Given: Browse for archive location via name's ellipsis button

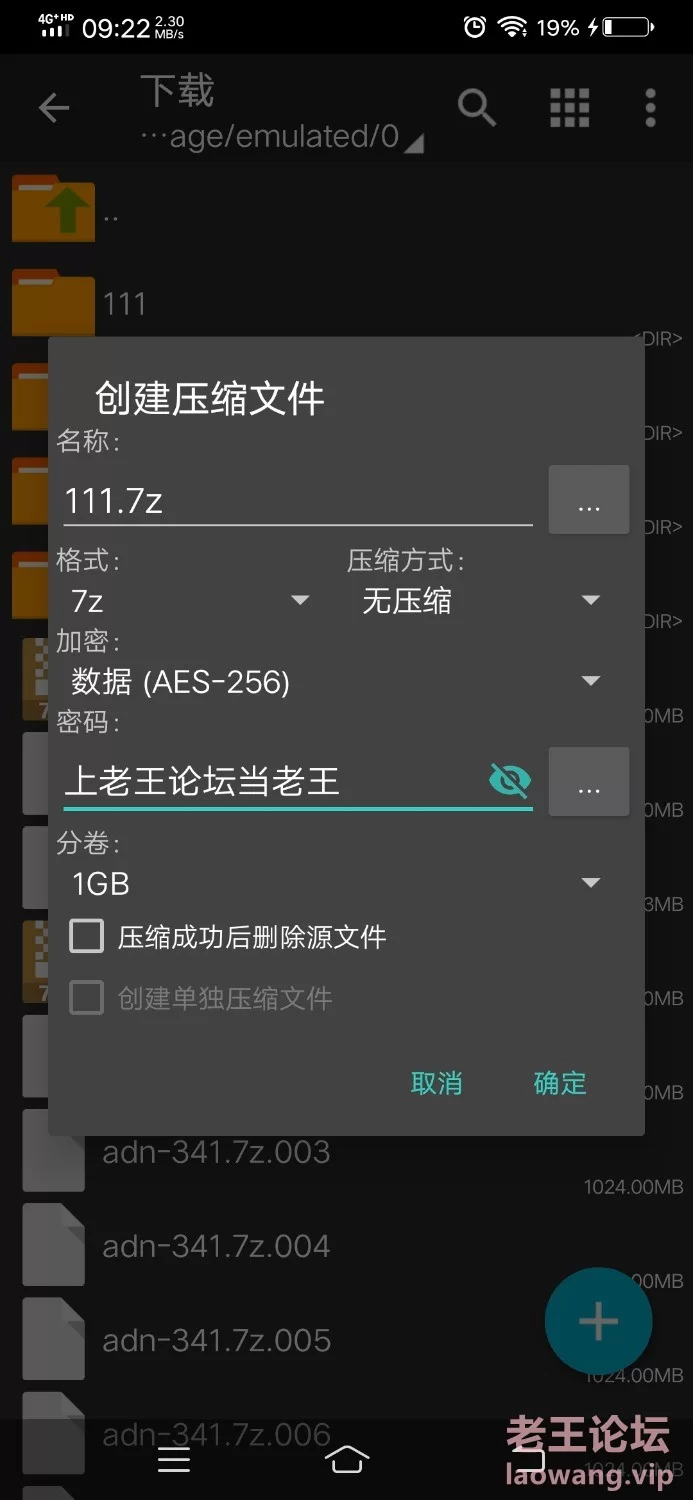Looking at the screenshot, I should 589,500.
